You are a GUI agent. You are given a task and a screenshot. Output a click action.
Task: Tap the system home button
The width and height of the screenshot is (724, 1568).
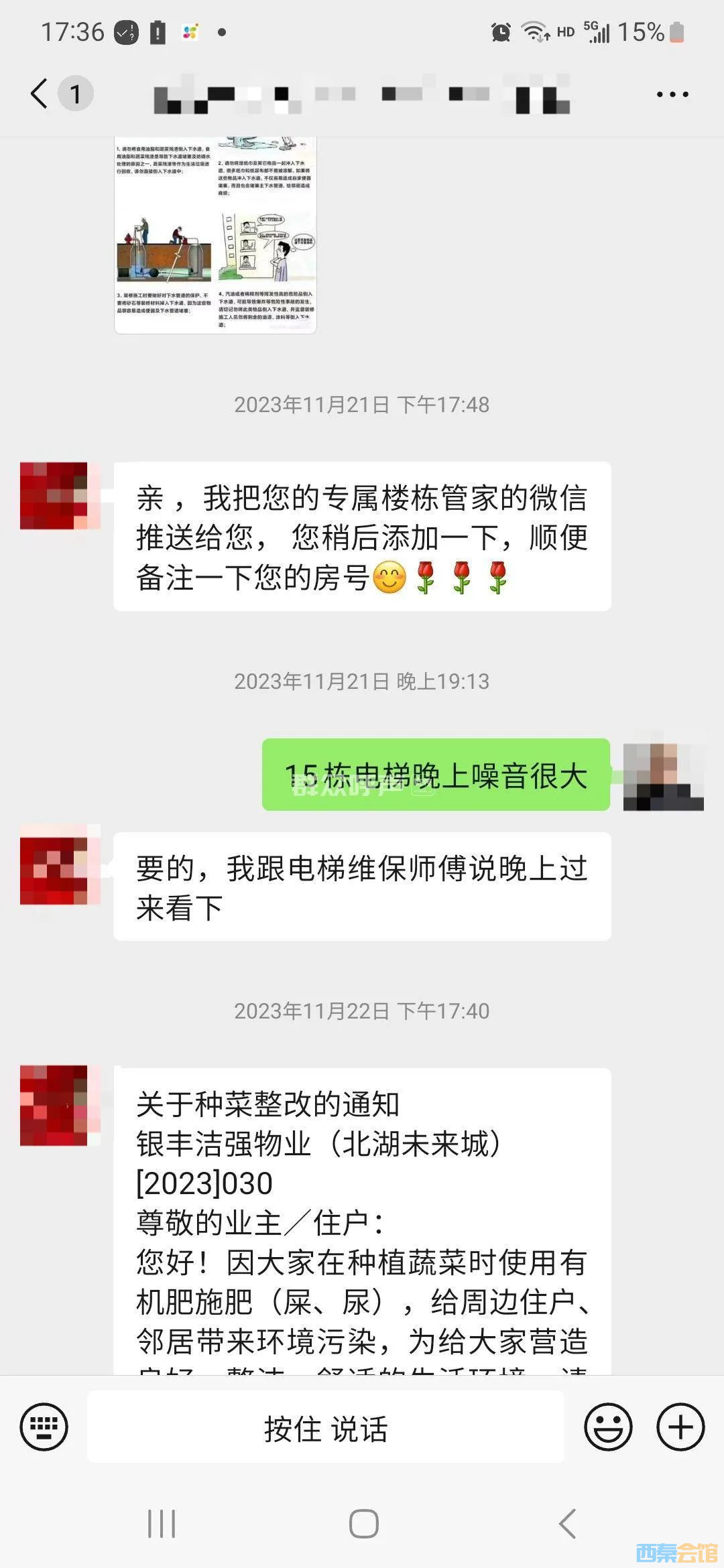(x=363, y=1524)
